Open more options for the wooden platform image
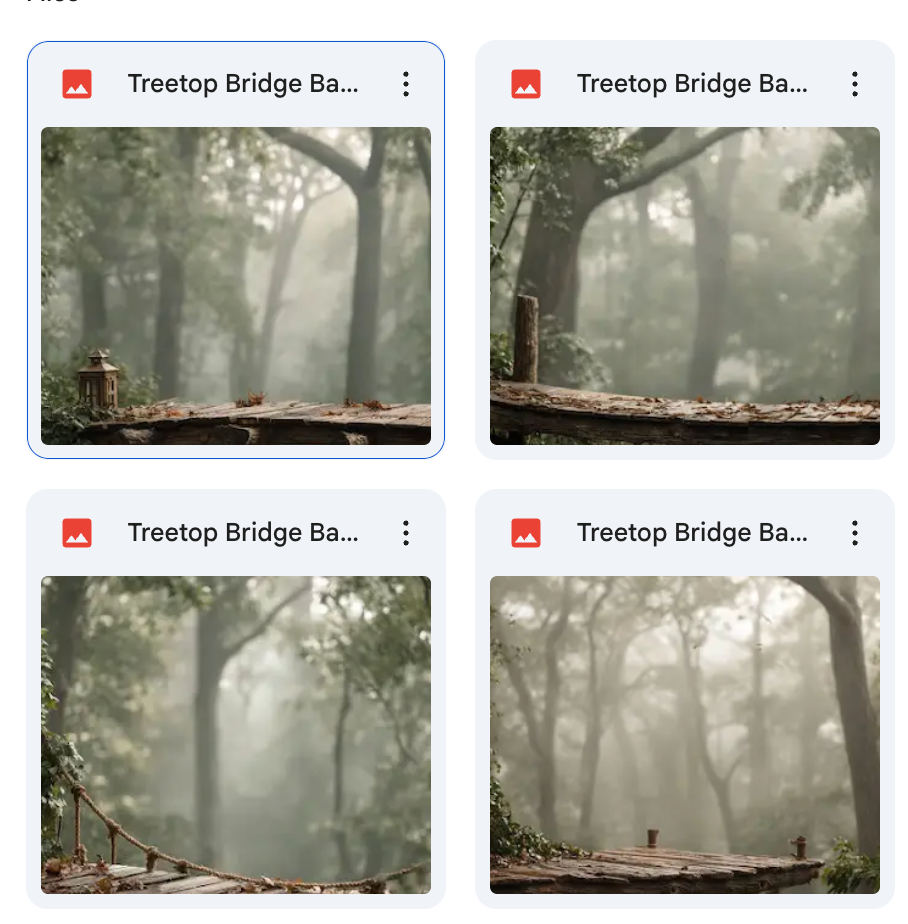 [854, 533]
